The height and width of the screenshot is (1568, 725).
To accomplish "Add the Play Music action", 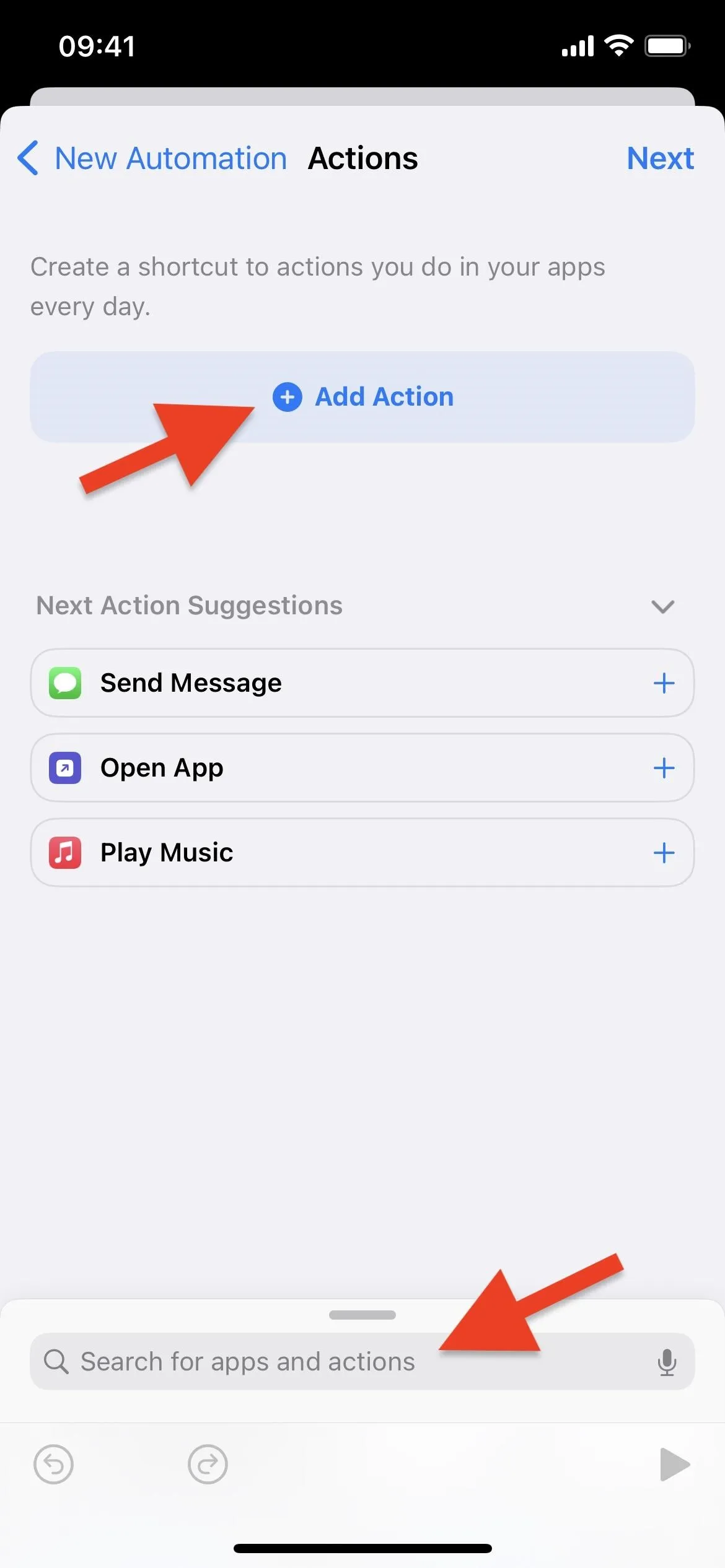I will 664,853.
